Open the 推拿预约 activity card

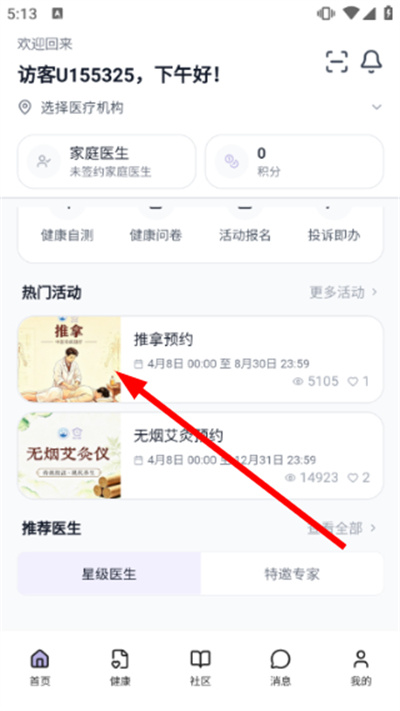200,359
